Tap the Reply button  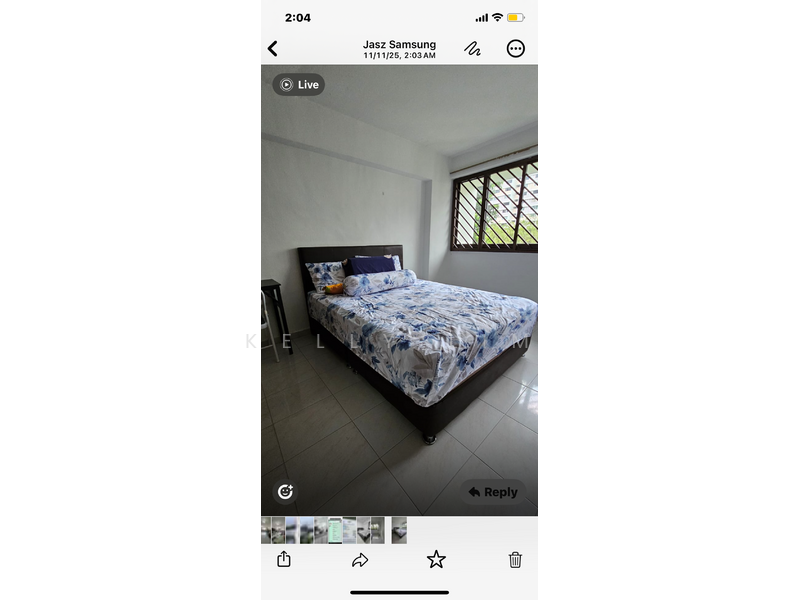tap(493, 492)
